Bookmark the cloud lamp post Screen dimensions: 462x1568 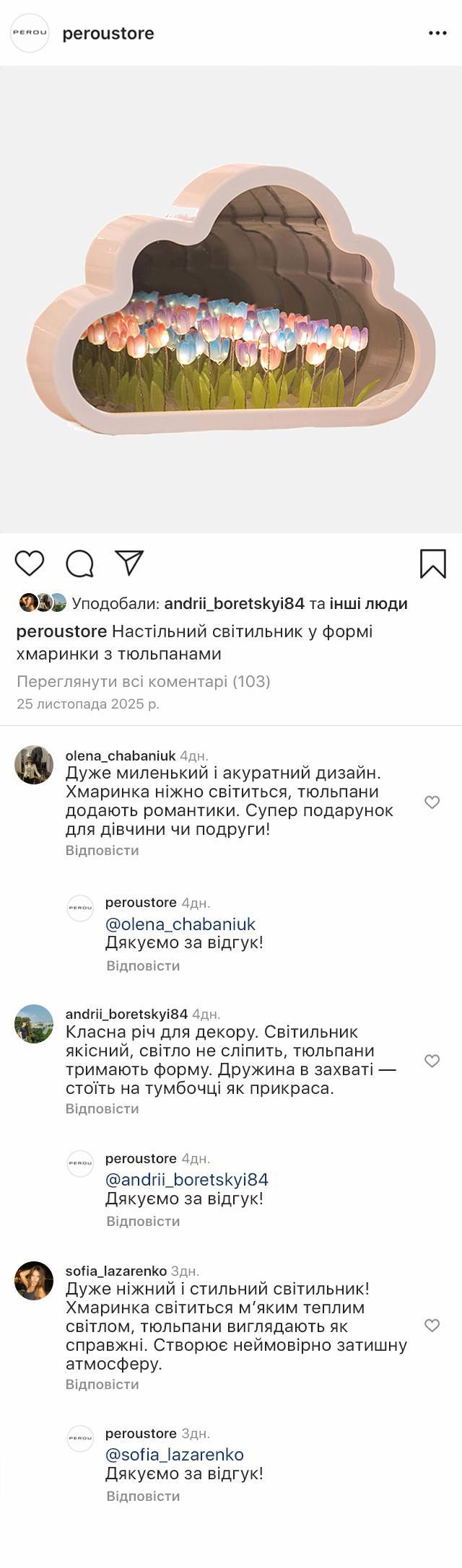click(432, 564)
